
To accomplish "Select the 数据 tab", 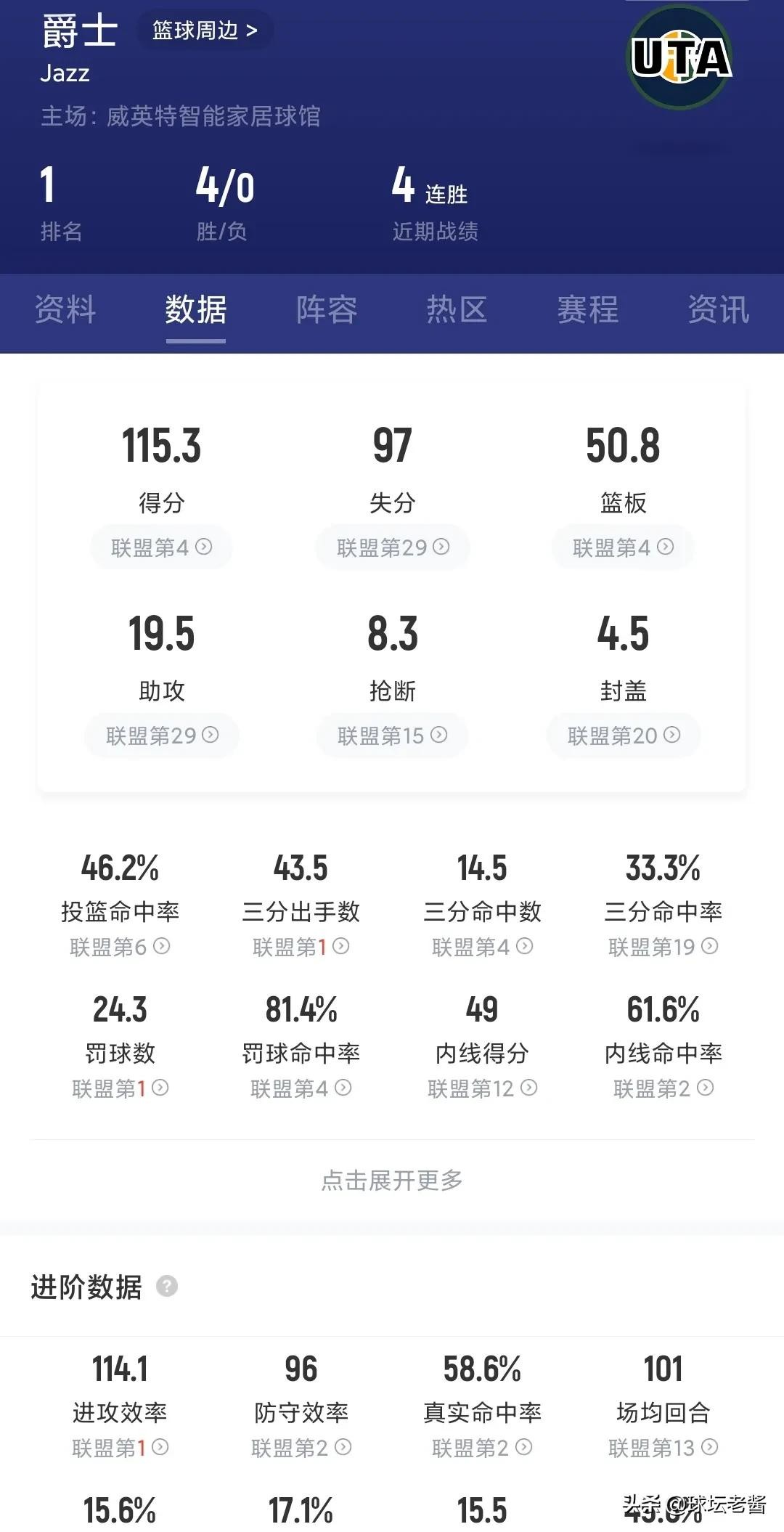I will 196,310.
